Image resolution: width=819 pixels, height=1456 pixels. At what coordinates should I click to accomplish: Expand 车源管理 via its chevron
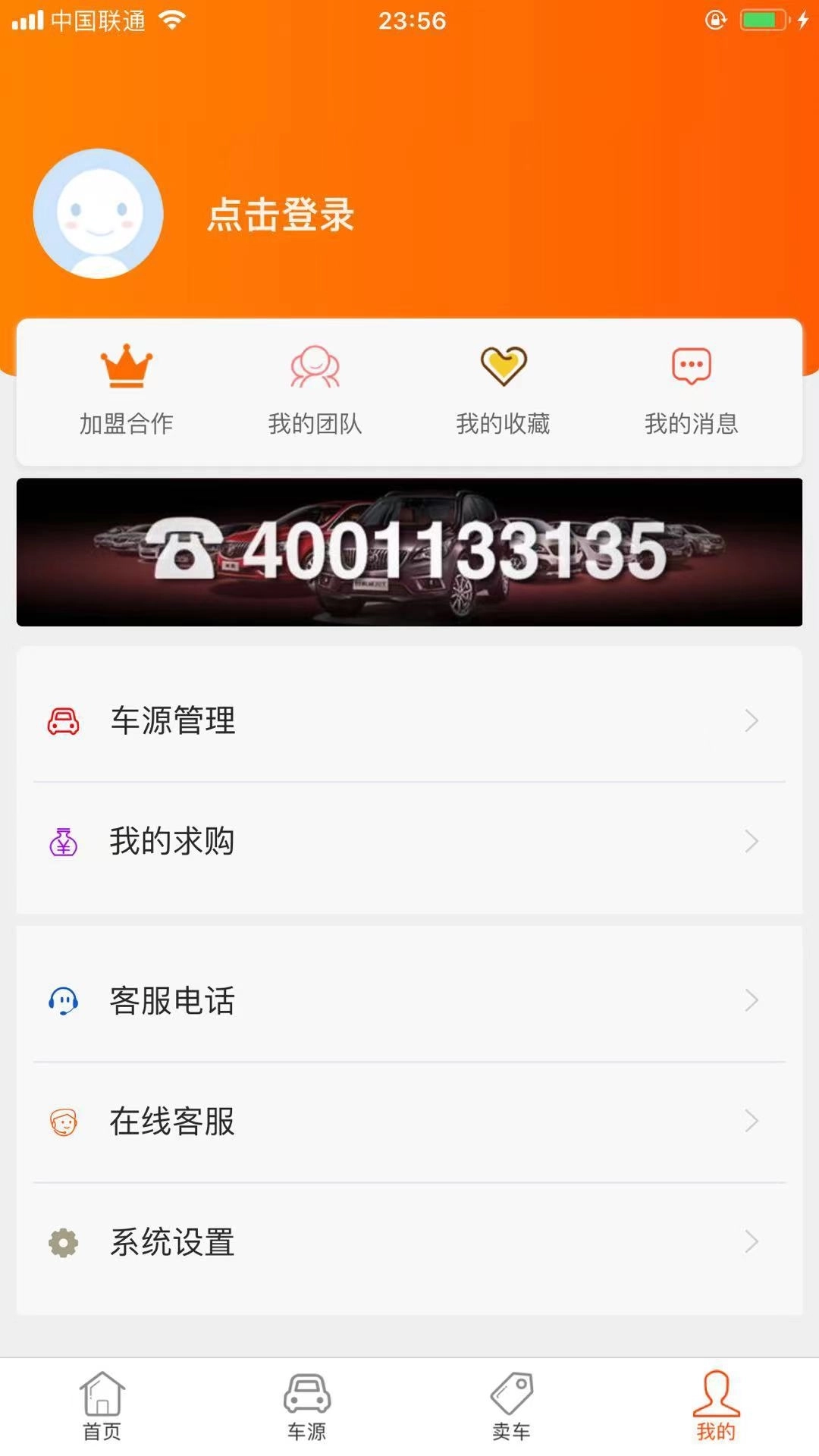coord(752,721)
